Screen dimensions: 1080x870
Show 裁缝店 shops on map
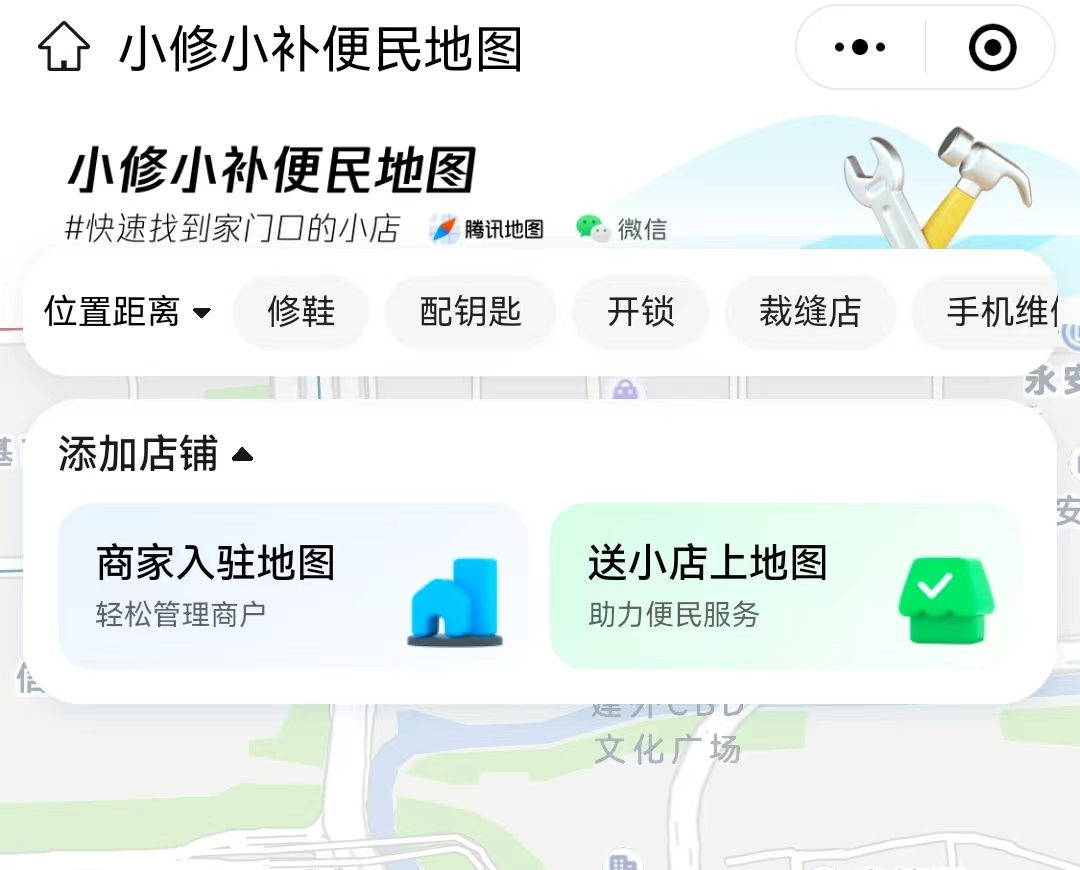[809, 312]
